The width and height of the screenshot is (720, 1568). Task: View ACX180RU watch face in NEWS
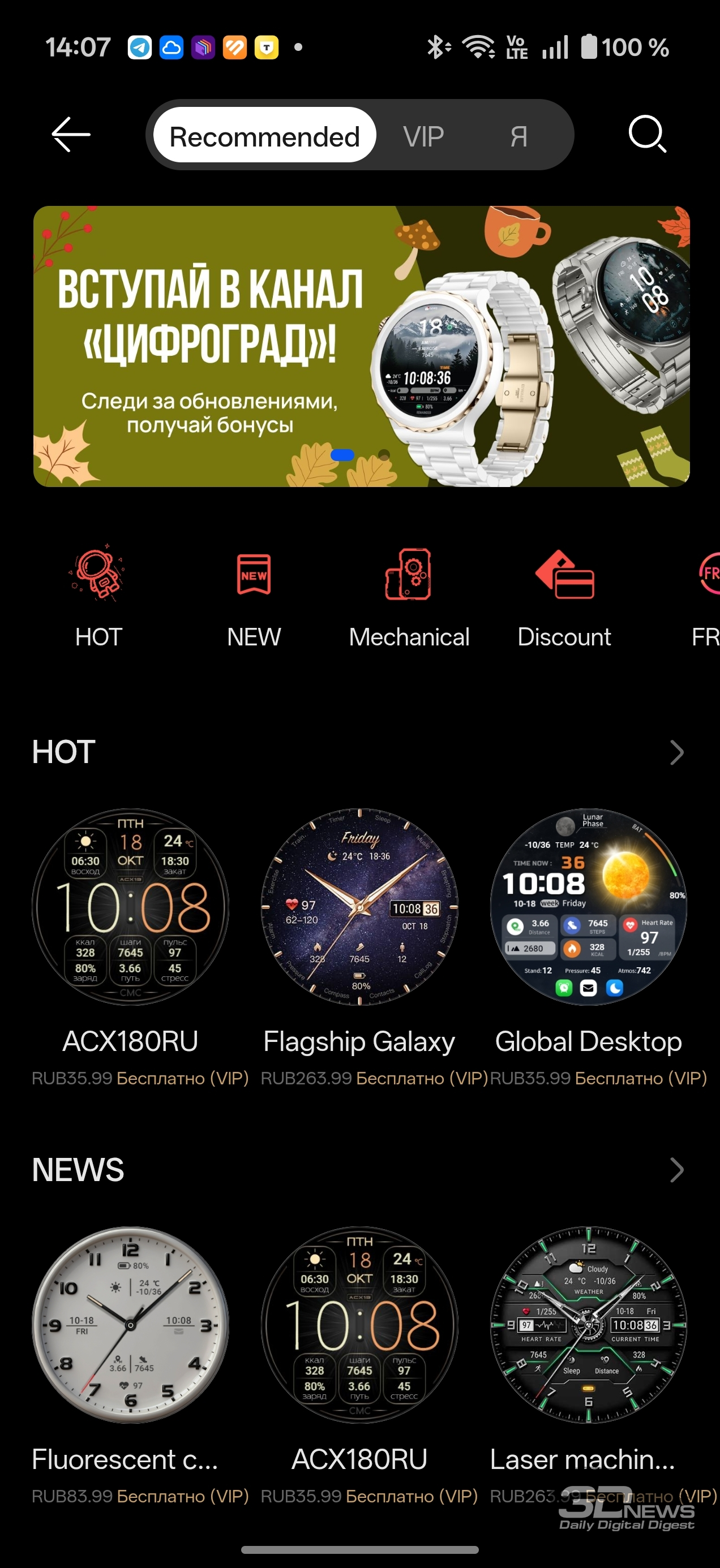click(x=359, y=1325)
